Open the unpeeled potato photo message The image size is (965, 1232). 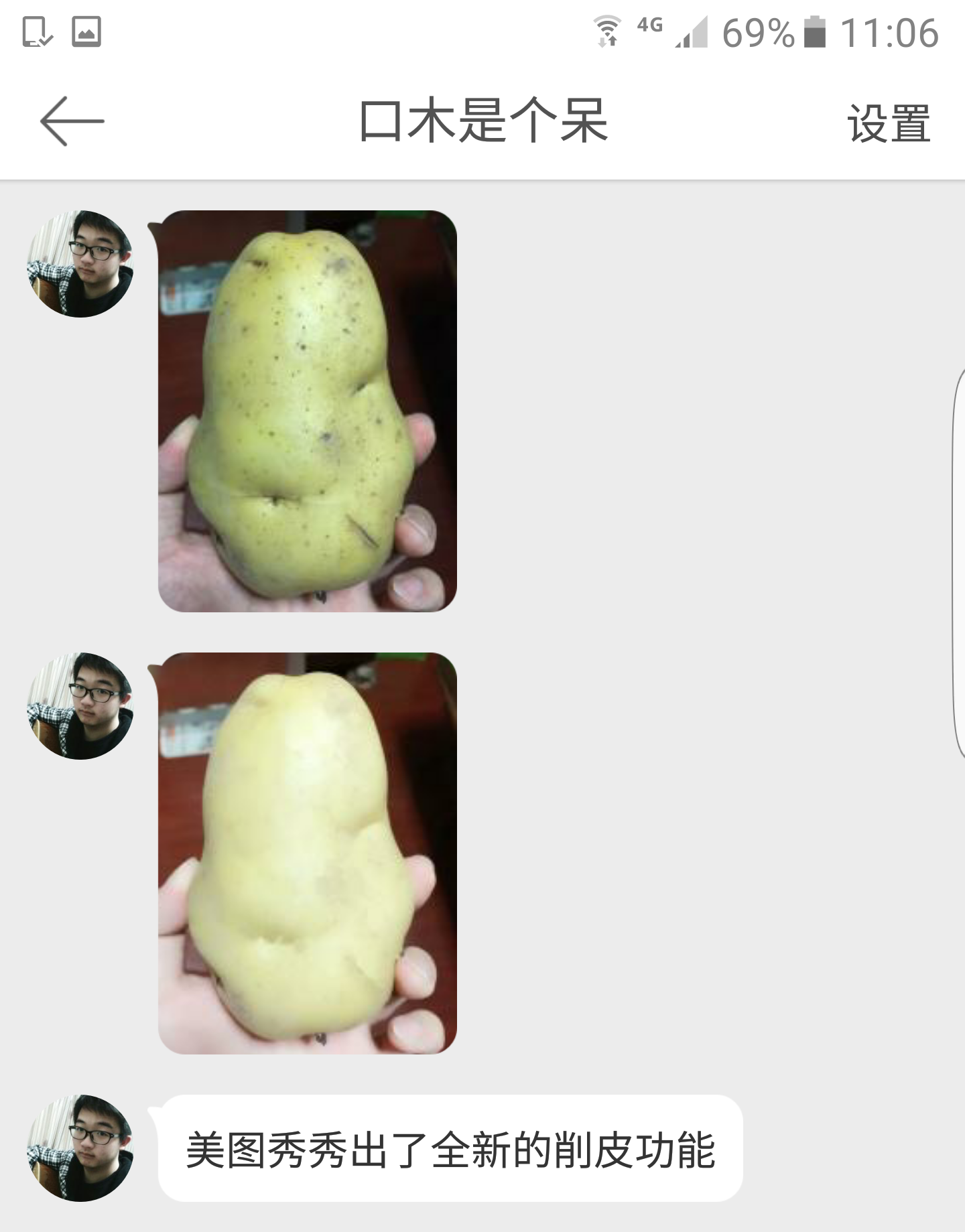click(308, 411)
